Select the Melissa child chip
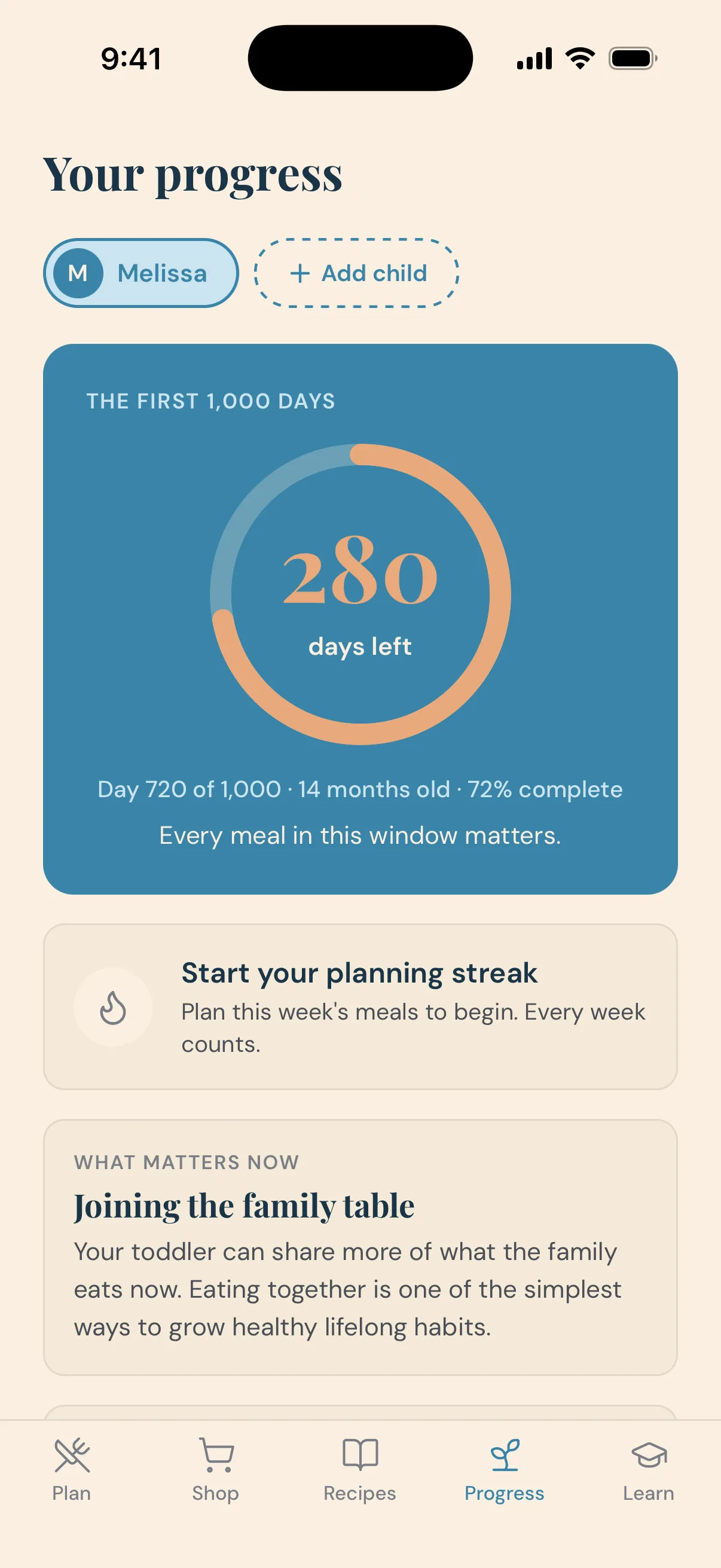This screenshot has height=1568, width=721. pyautogui.click(x=140, y=273)
